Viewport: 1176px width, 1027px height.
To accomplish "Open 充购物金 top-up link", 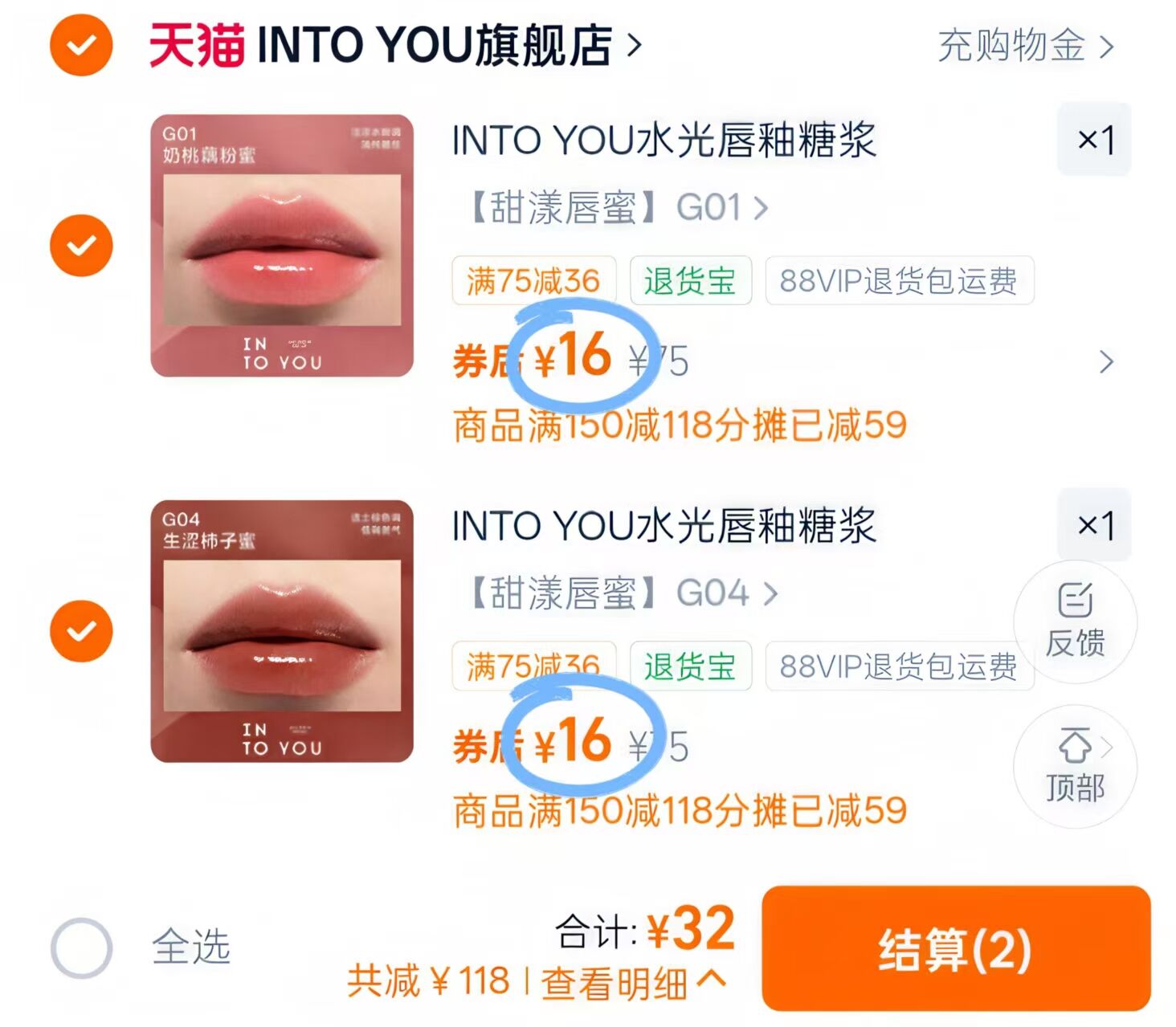I will tap(1025, 46).
